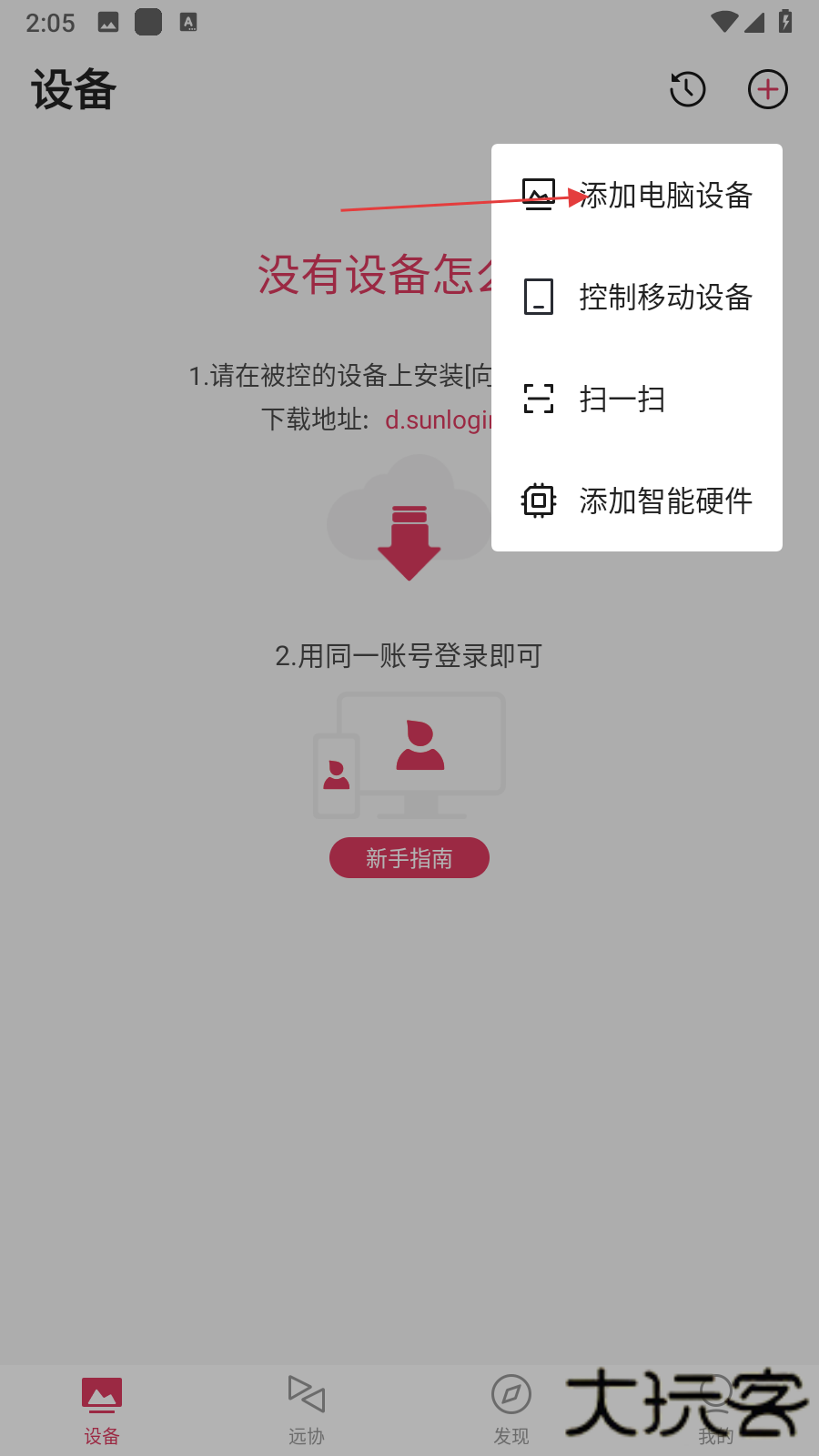The height and width of the screenshot is (1456, 819).
Task: Switch to the 远协 tab
Action: (307, 1410)
